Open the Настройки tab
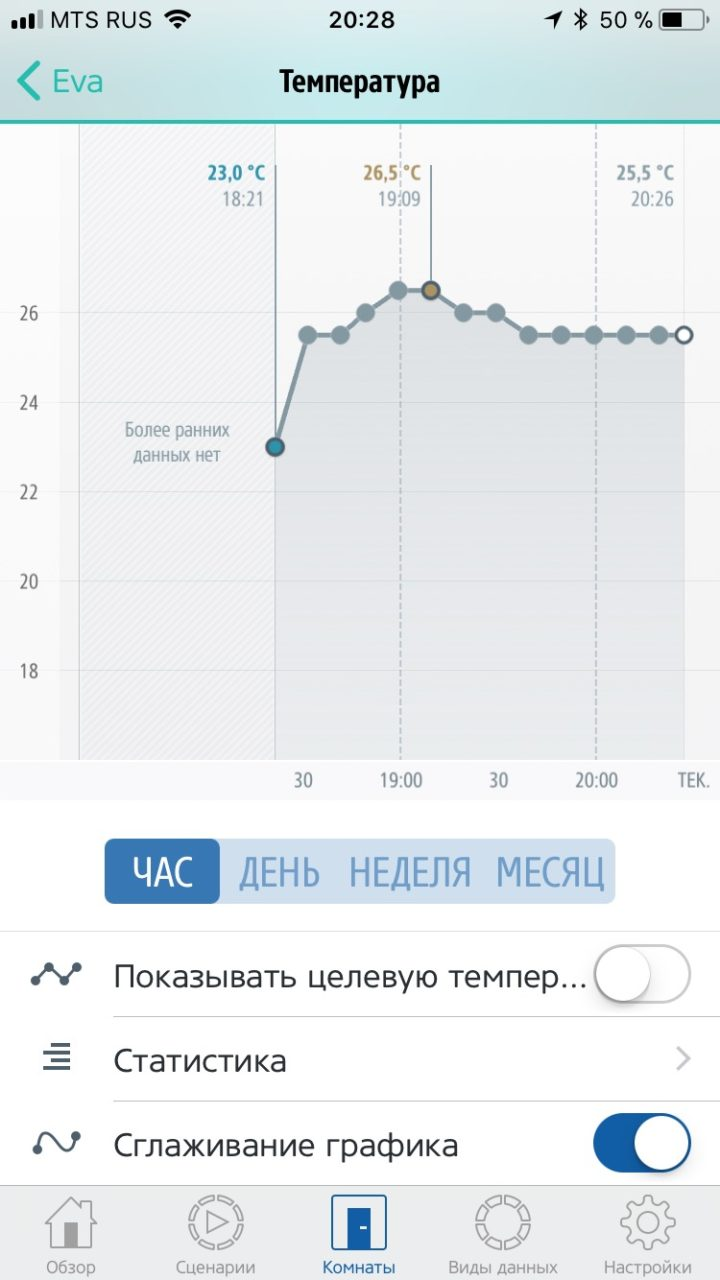This screenshot has width=720, height=1280. tap(647, 1235)
